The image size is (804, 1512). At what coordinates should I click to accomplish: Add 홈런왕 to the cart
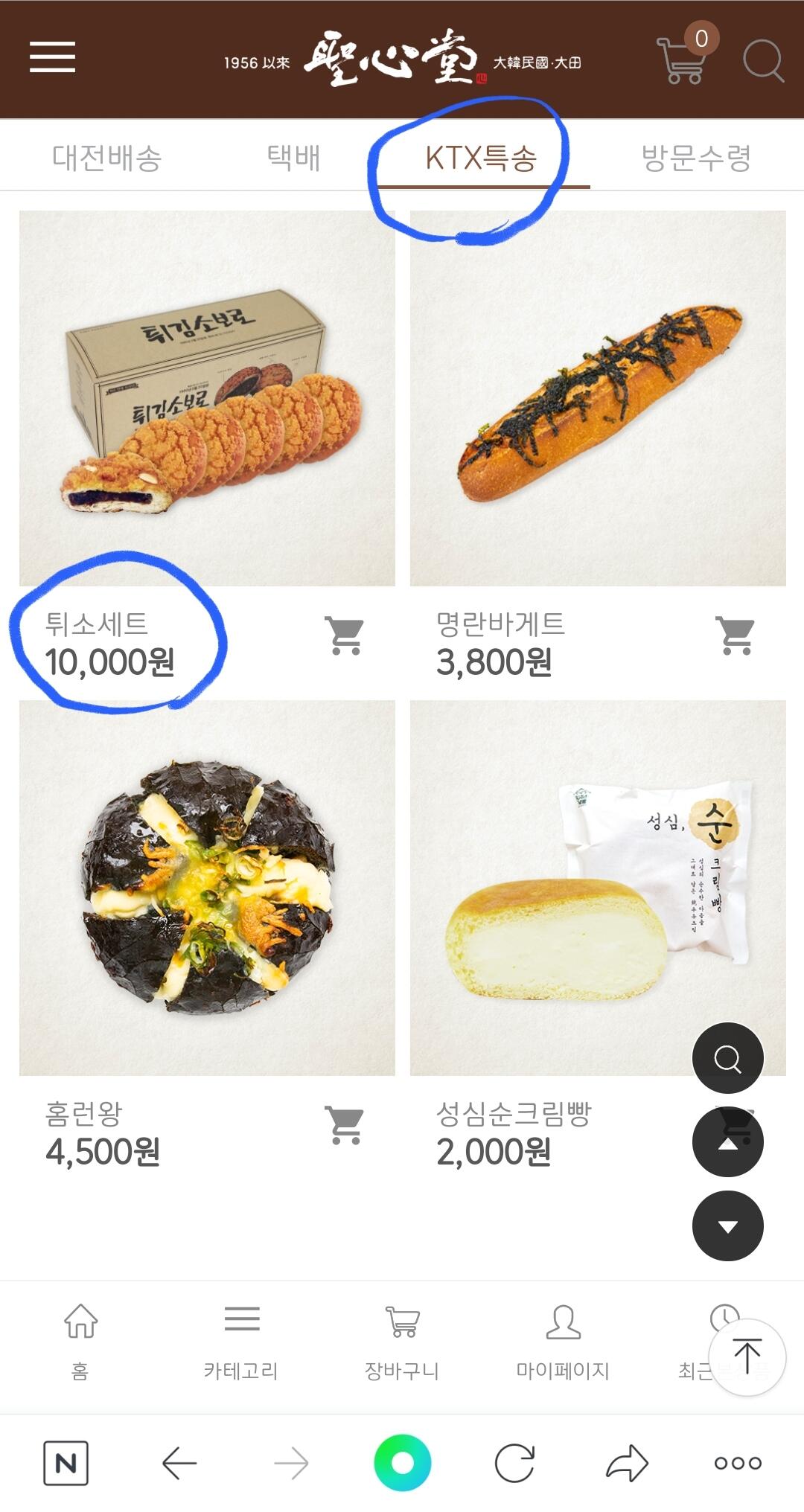point(345,1125)
